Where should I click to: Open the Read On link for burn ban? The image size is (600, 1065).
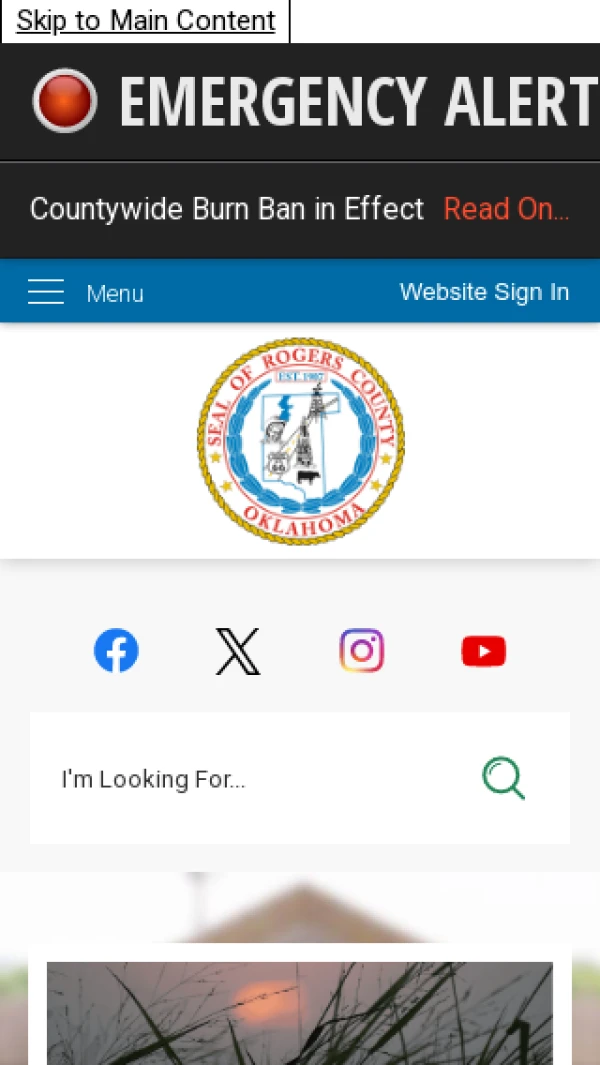tap(506, 209)
